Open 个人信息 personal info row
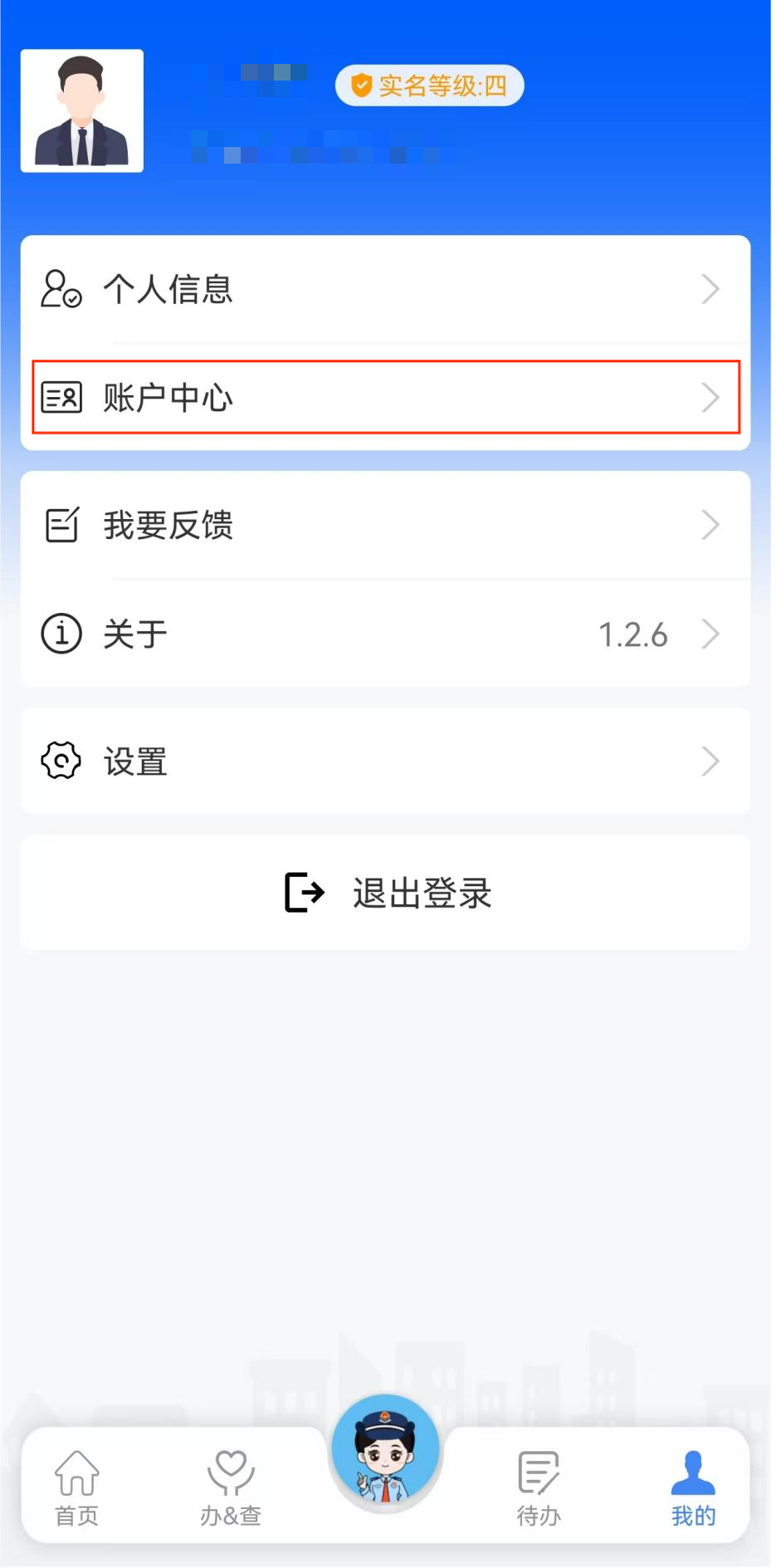 point(385,289)
